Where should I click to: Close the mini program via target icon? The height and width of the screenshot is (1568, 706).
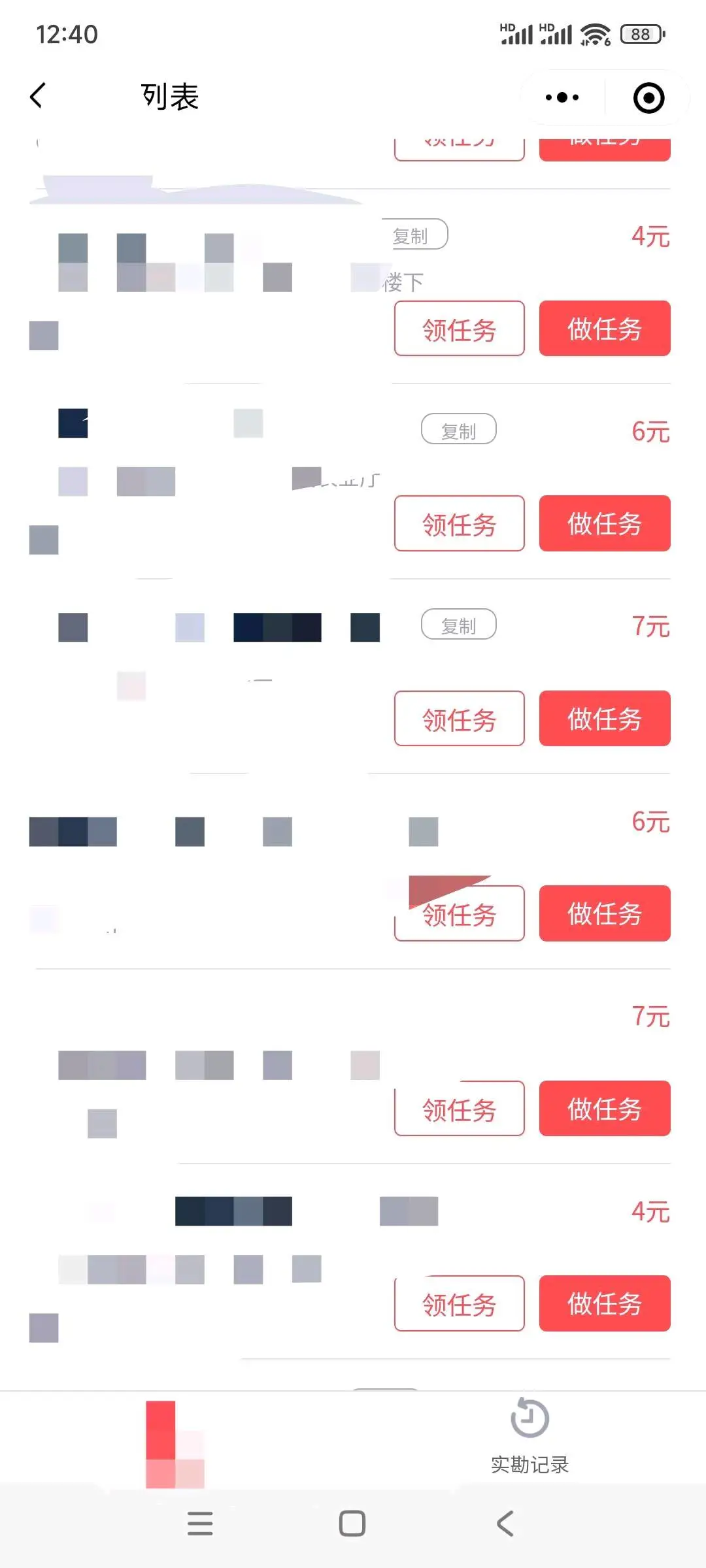click(x=648, y=98)
